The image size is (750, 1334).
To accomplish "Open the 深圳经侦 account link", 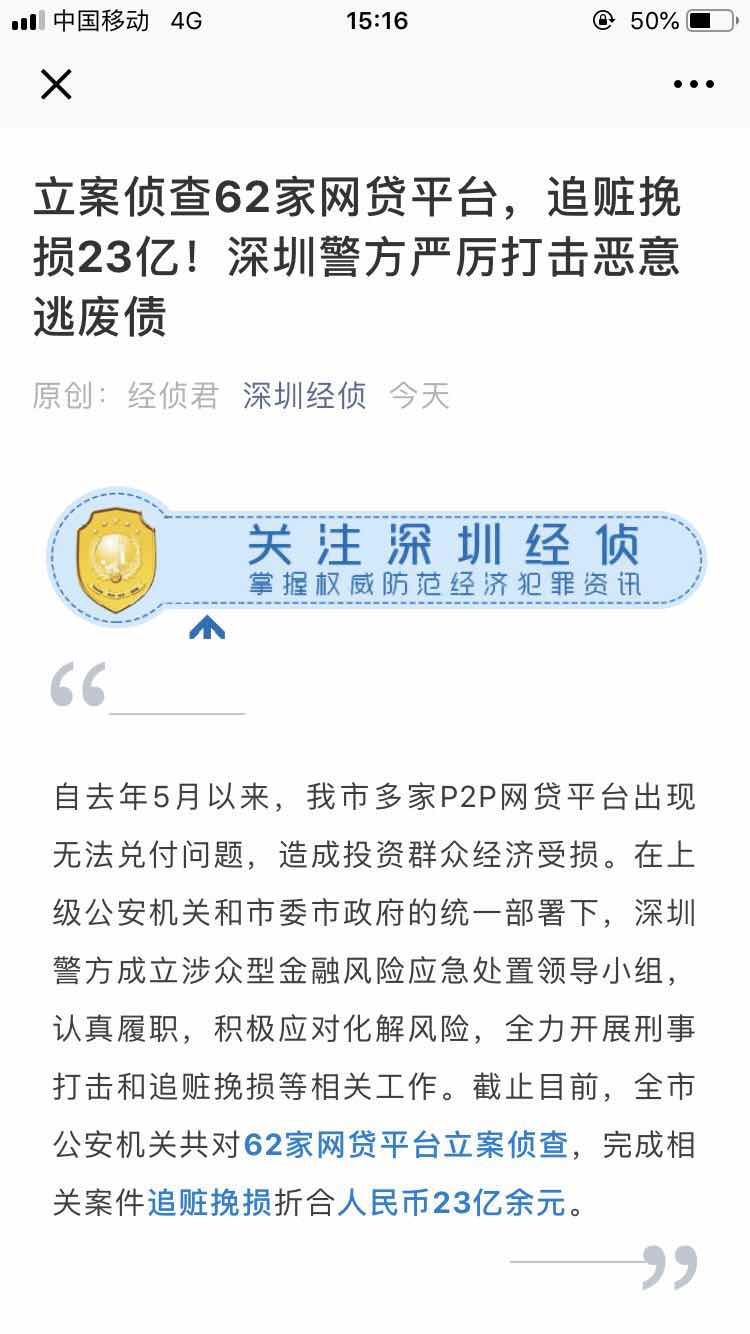I will 304,396.
